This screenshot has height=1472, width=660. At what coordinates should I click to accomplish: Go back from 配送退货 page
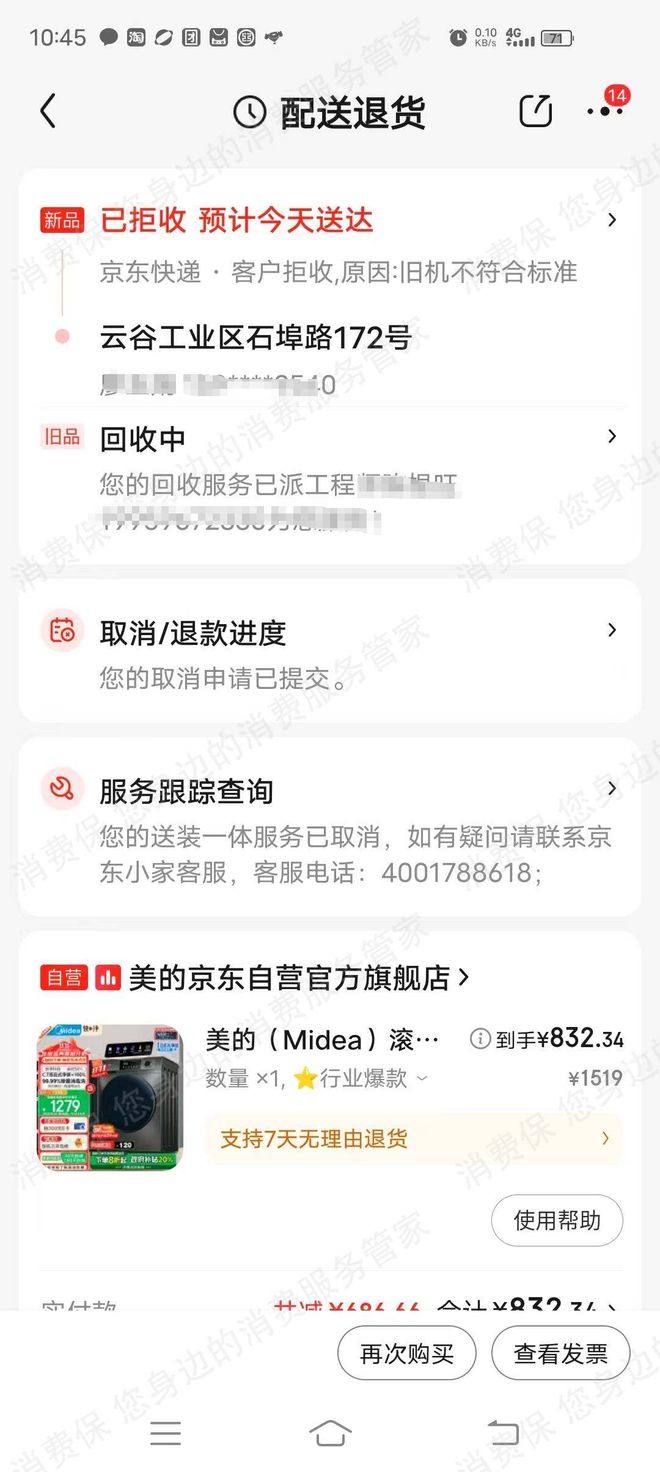click(x=48, y=111)
